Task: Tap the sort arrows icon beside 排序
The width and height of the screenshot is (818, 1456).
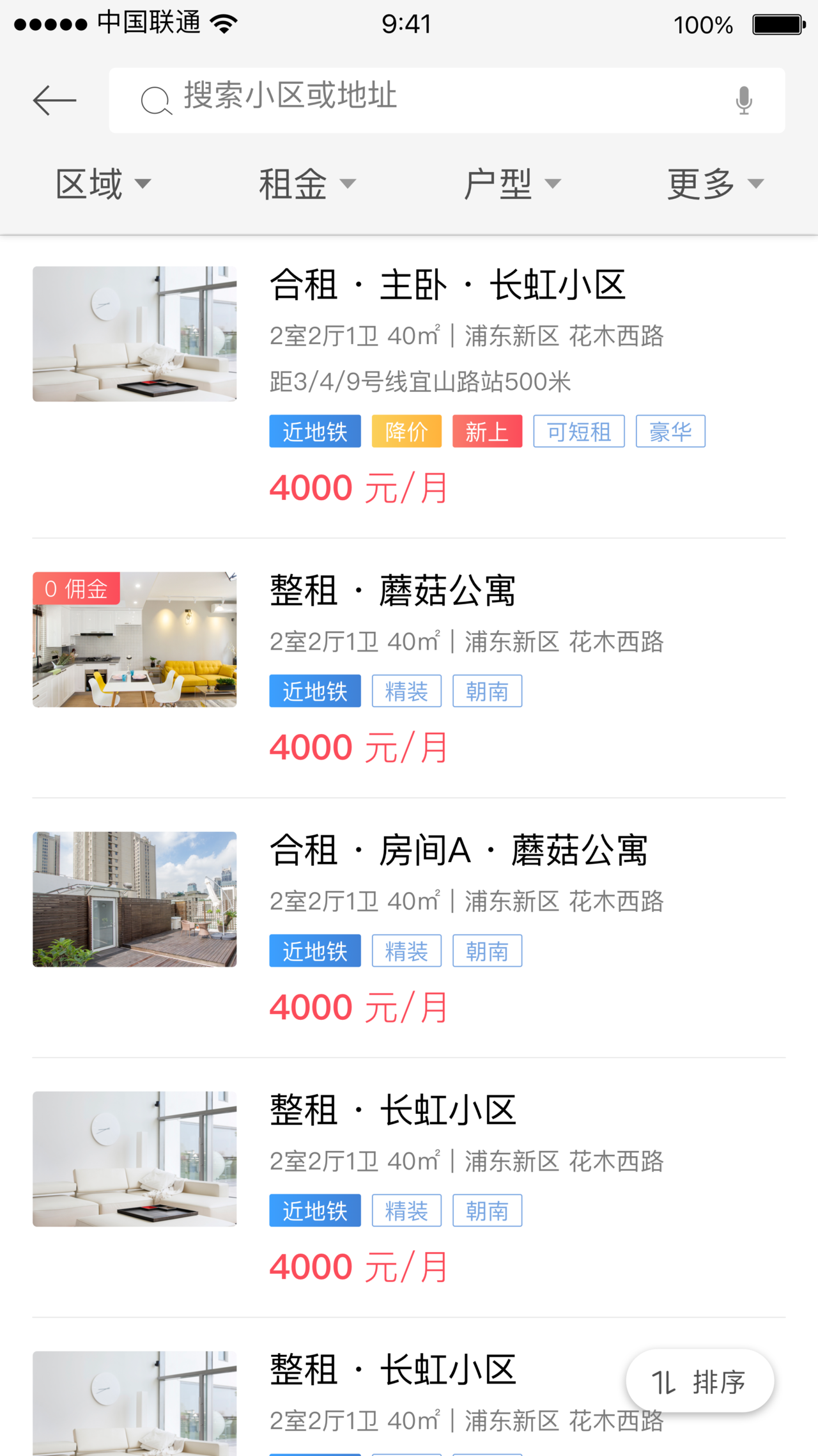Action: click(x=665, y=1381)
